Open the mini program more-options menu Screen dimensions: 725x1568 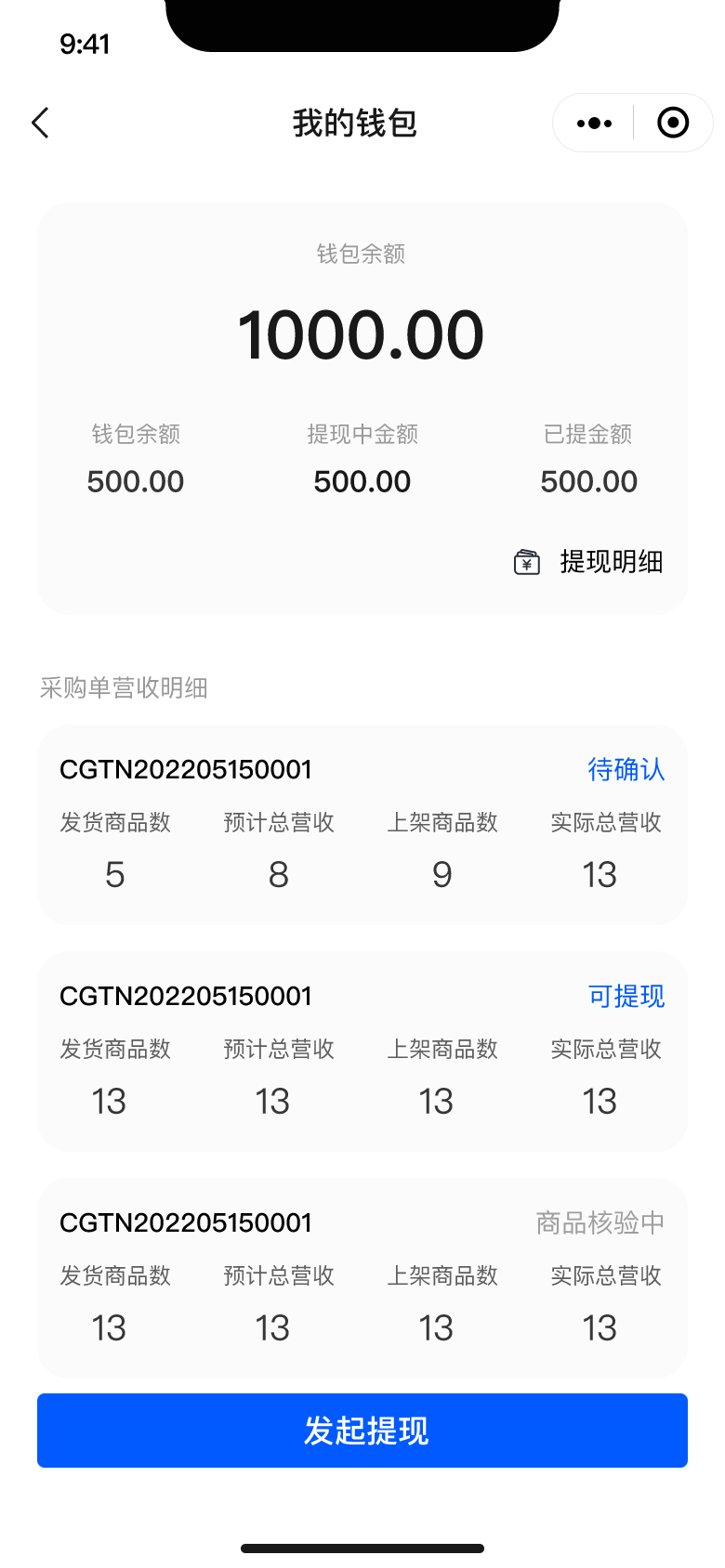(x=594, y=123)
